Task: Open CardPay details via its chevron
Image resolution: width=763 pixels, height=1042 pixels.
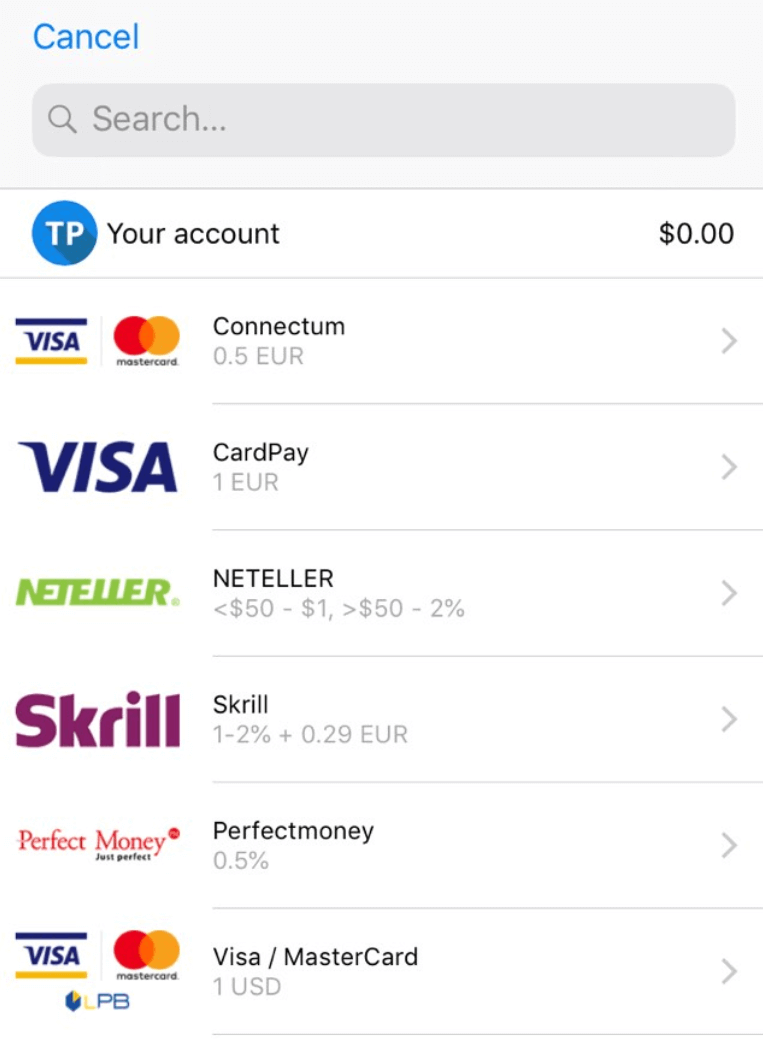Action: coord(730,466)
